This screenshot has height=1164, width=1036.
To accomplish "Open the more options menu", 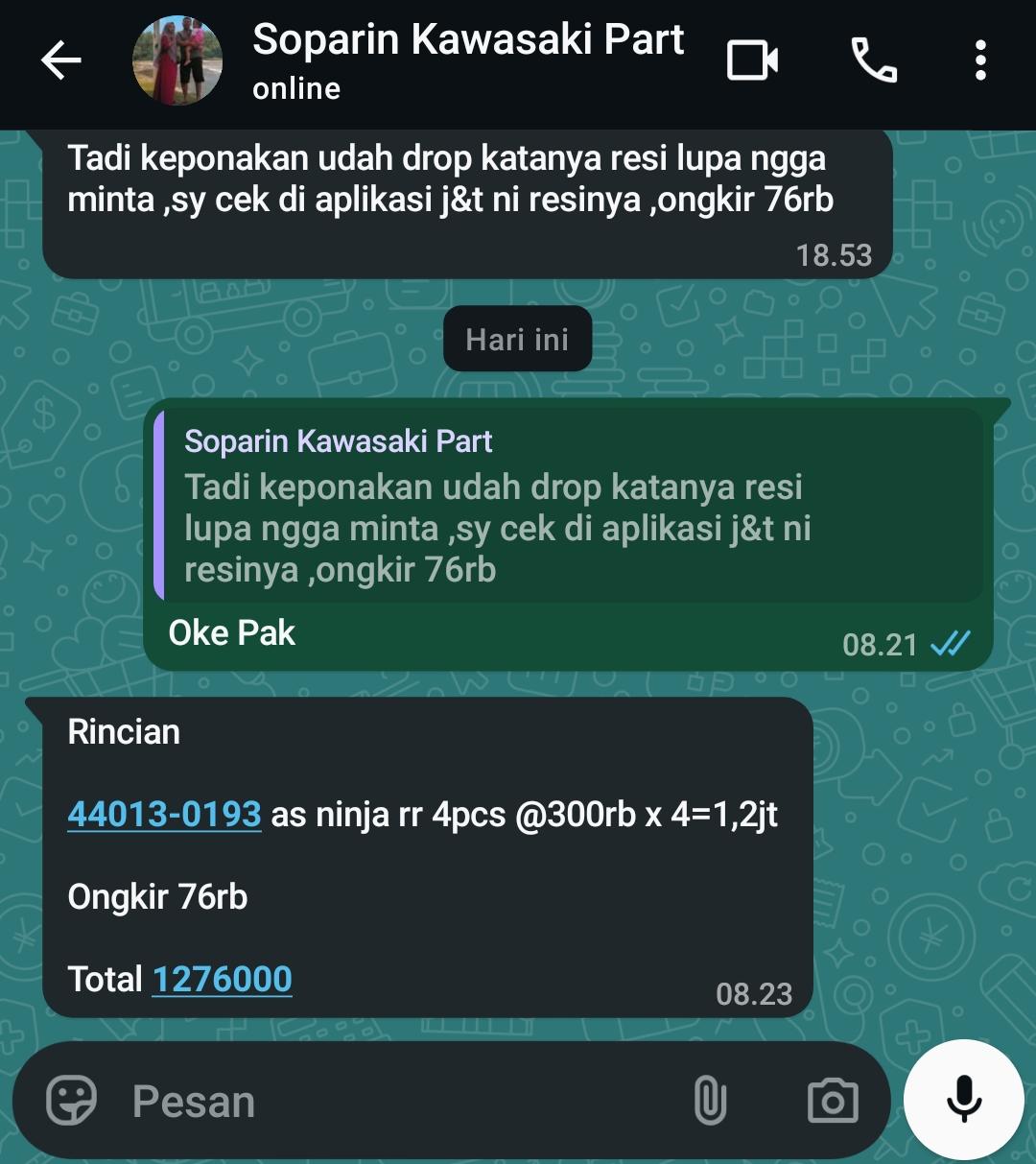I will 979,61.
